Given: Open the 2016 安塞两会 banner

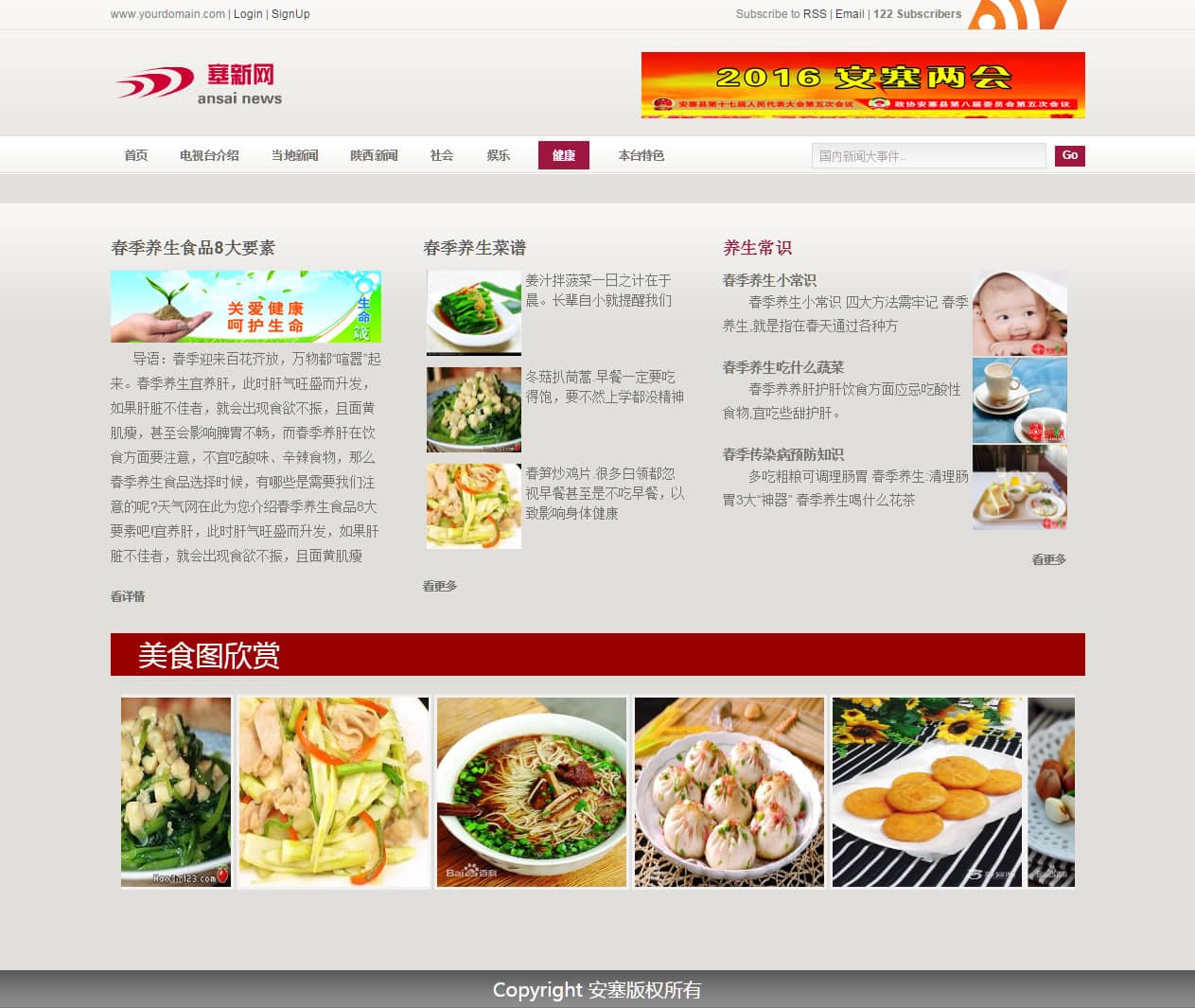Looking at the screenshot, I should tap(863, 85).
